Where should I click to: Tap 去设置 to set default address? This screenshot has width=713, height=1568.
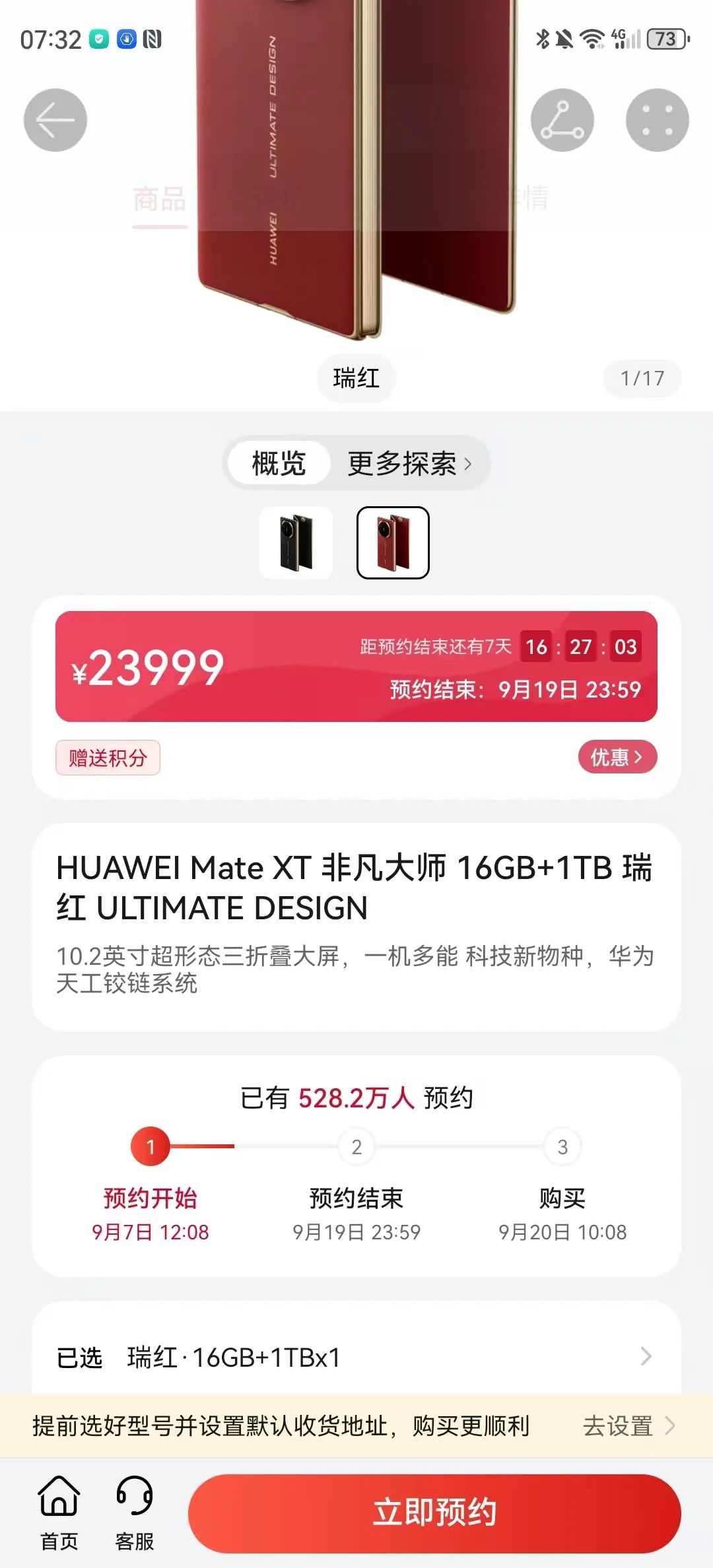coord(627,1426)
